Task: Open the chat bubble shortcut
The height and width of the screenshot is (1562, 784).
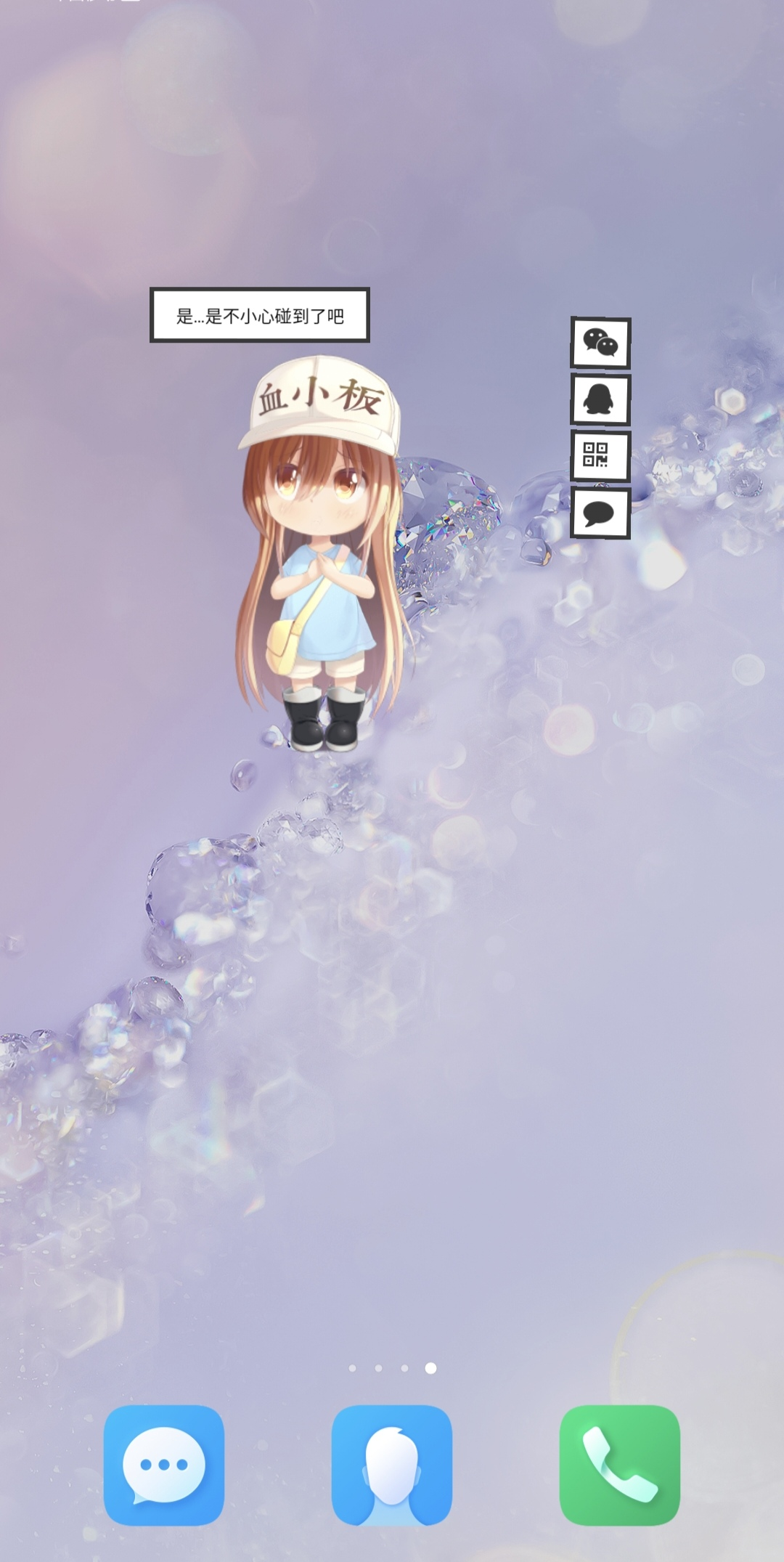Action: coord(600,513)
